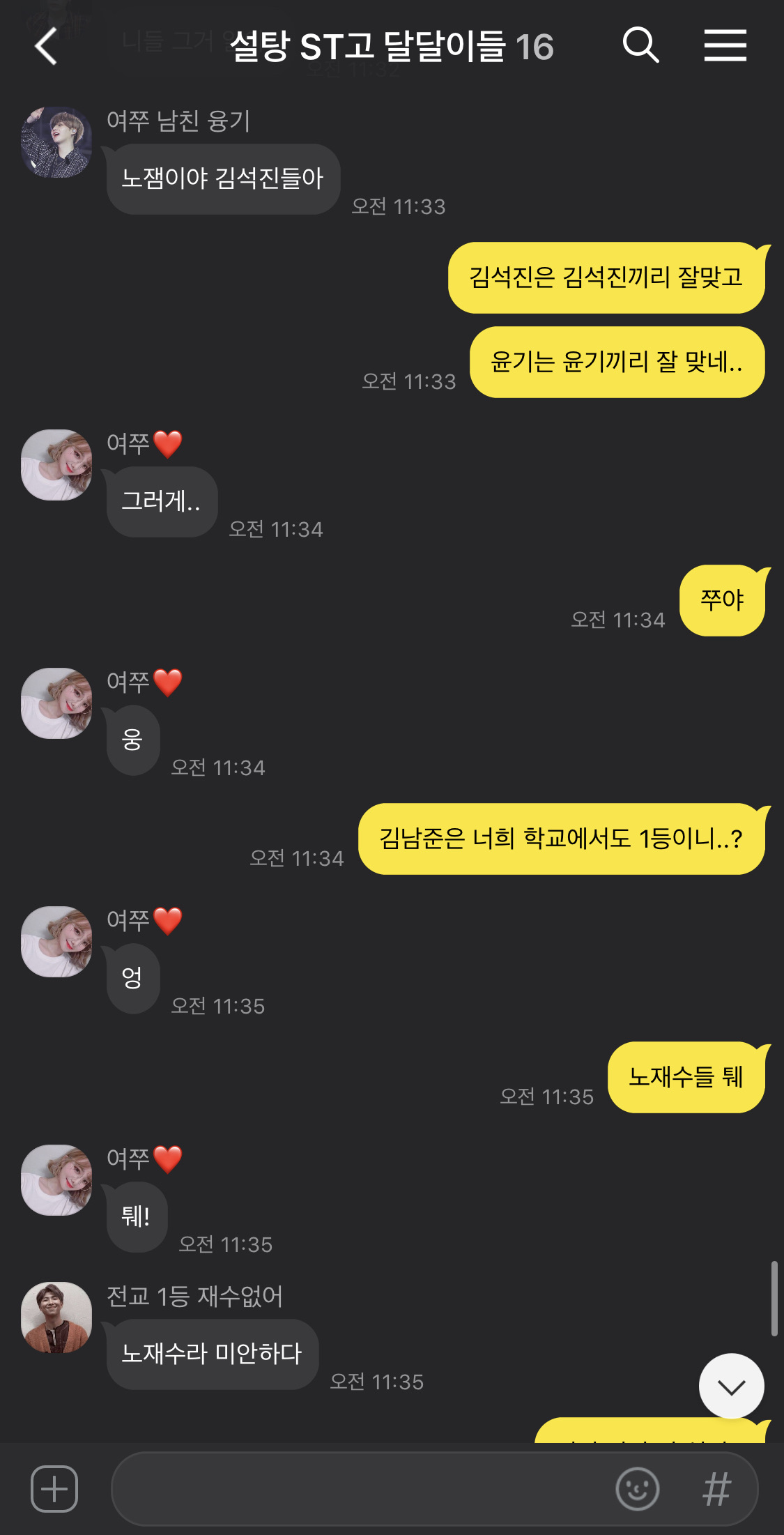Open the emoticon picker

point(637,1489)
